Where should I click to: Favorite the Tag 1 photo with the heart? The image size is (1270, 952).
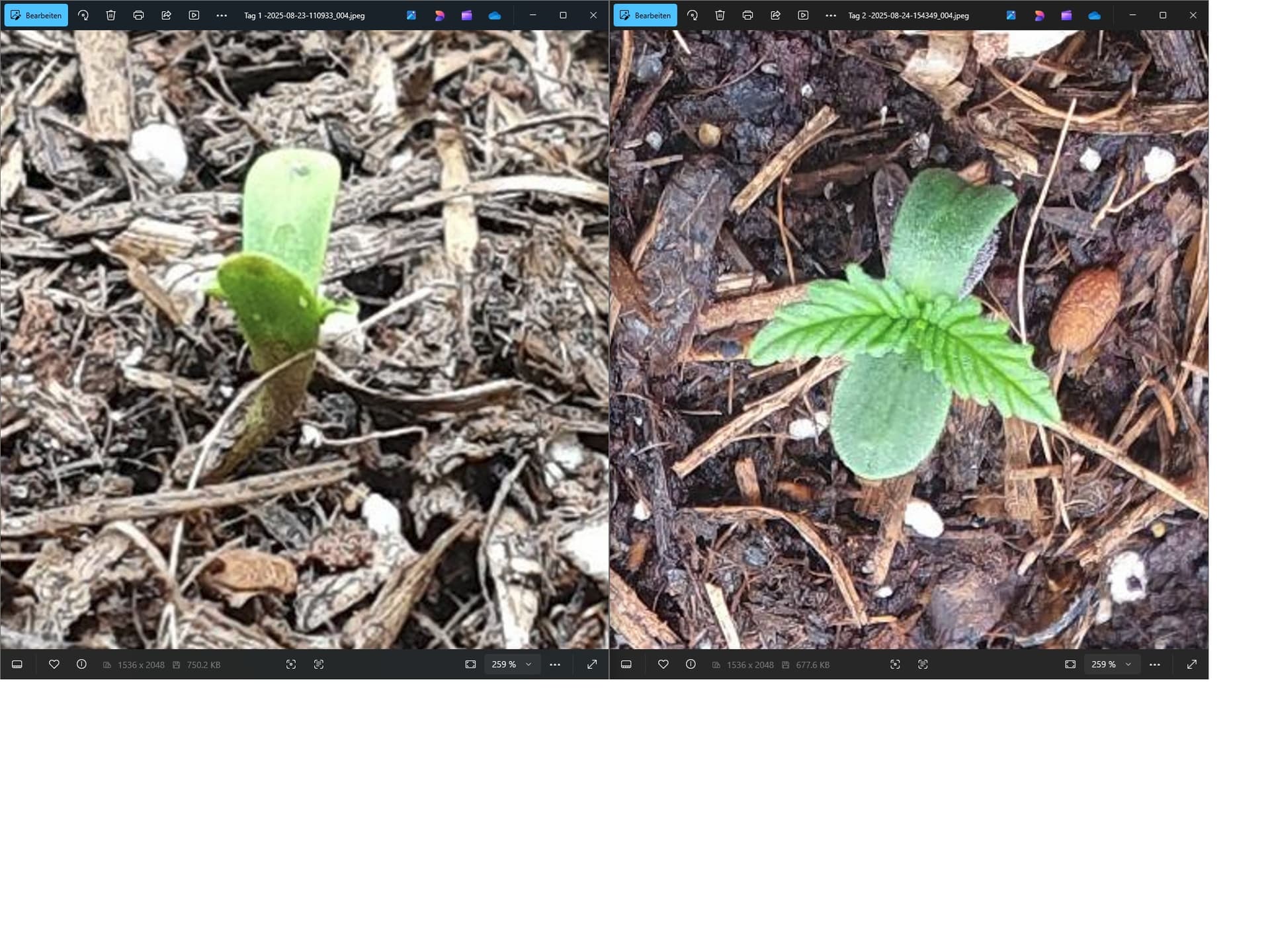[54, 664]
